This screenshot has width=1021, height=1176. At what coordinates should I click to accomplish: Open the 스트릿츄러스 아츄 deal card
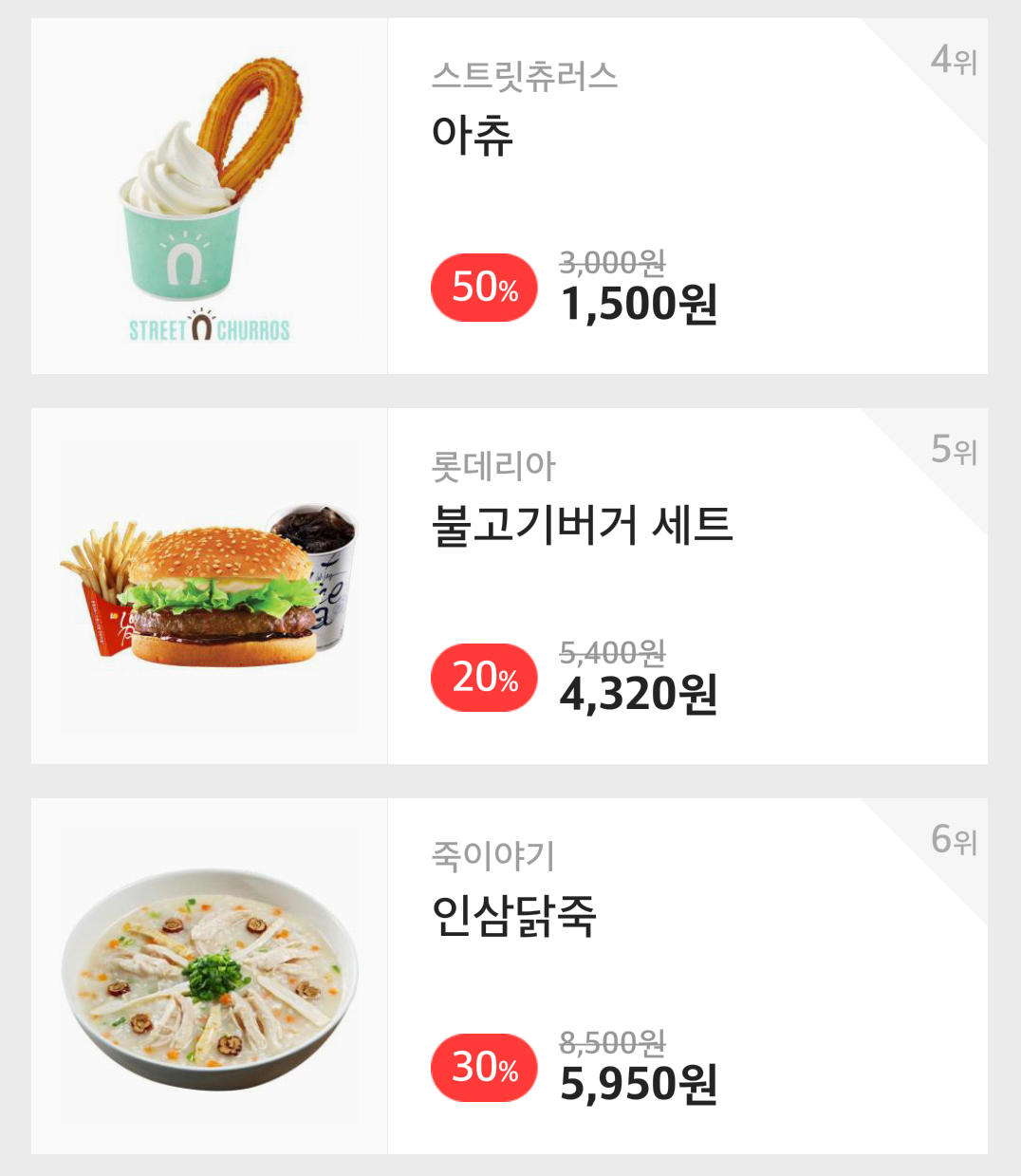(509, 196)
